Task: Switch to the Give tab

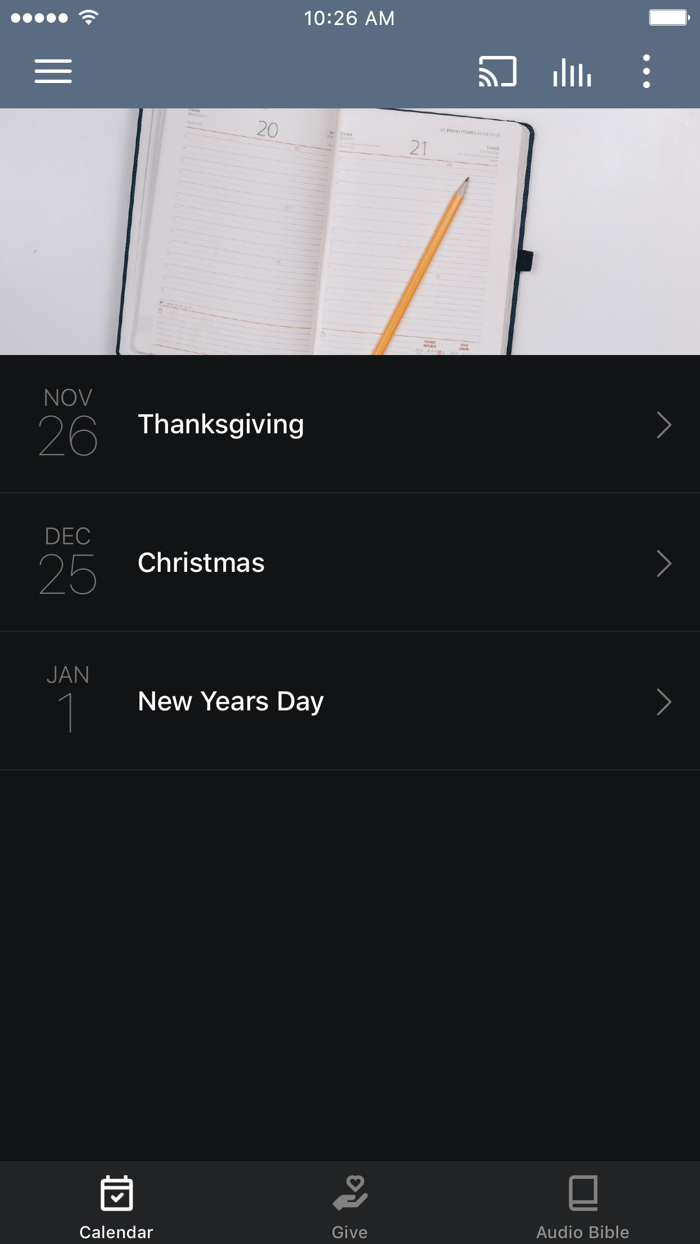Action: coord(350,1206)
